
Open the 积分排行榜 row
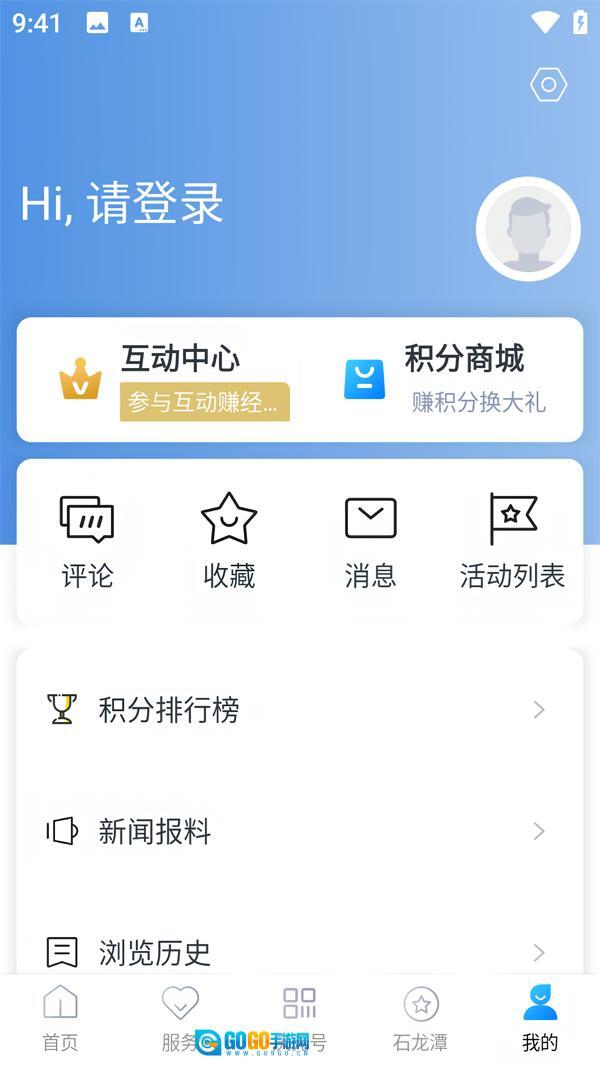click(299, 710)
